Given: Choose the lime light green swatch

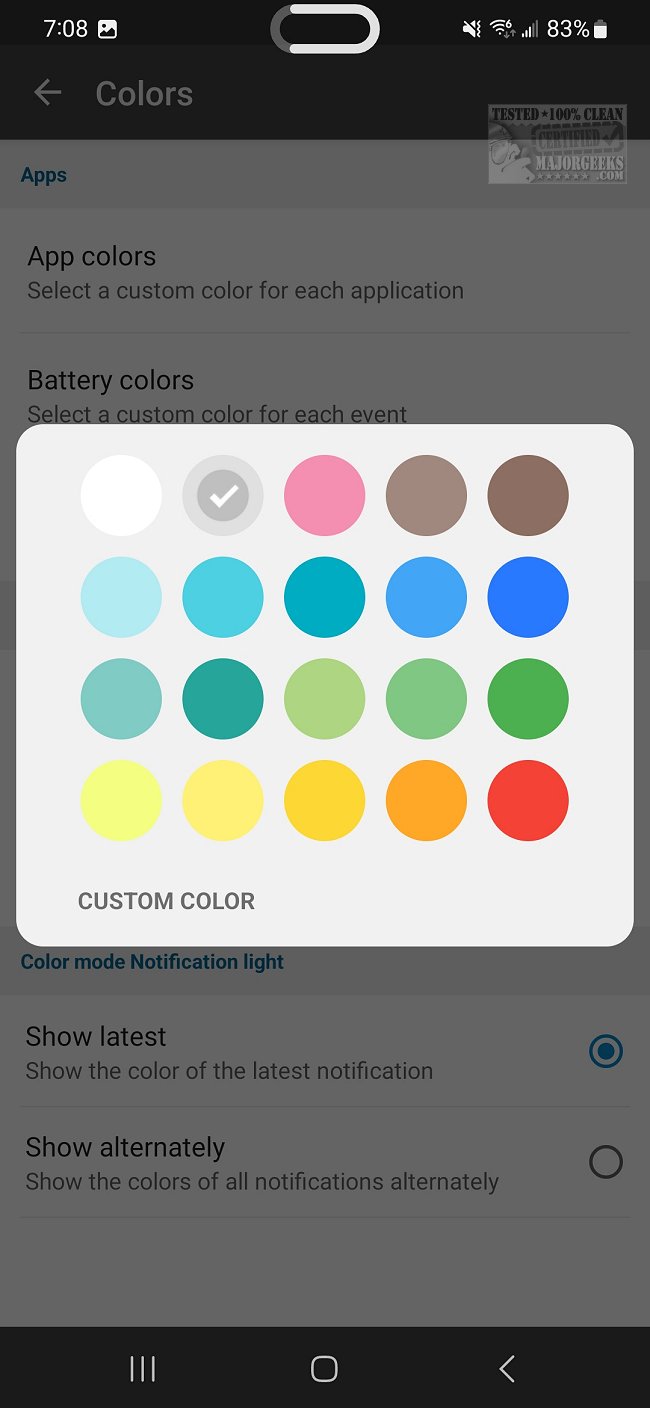Looking at the screenshot, I should [x=324, y=698].
